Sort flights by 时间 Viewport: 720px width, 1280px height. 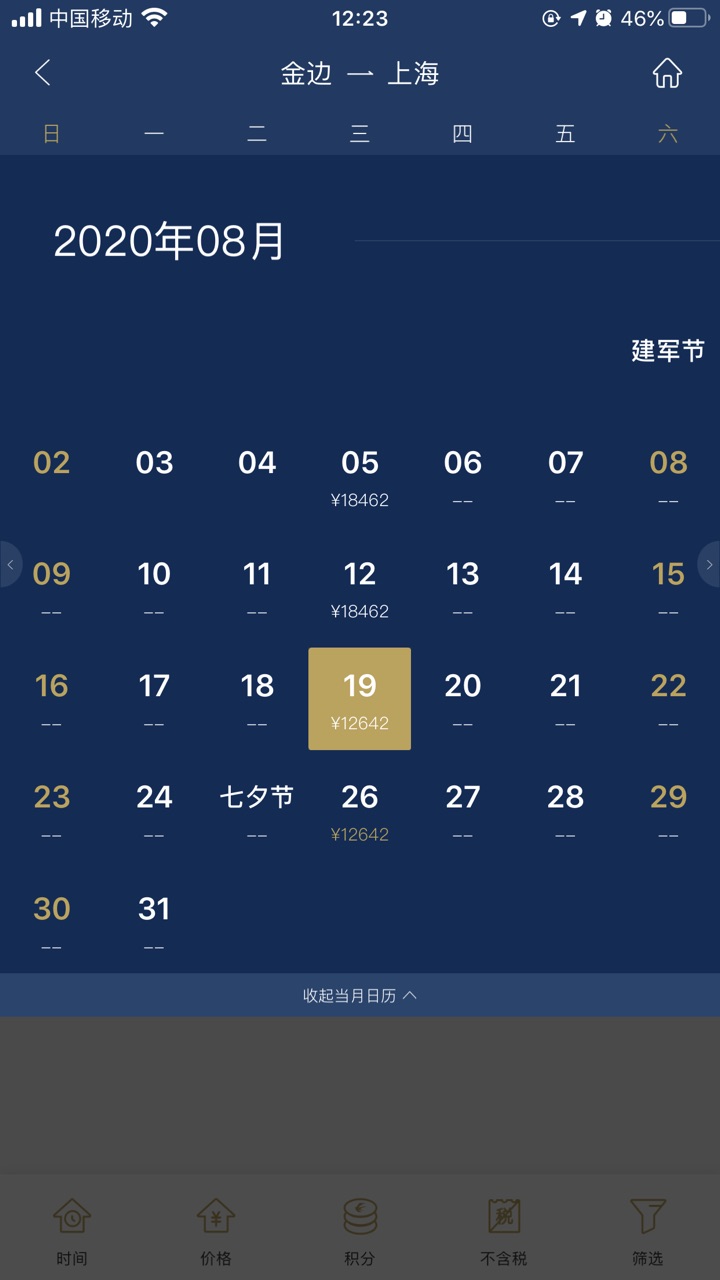tap(72, 1230)
